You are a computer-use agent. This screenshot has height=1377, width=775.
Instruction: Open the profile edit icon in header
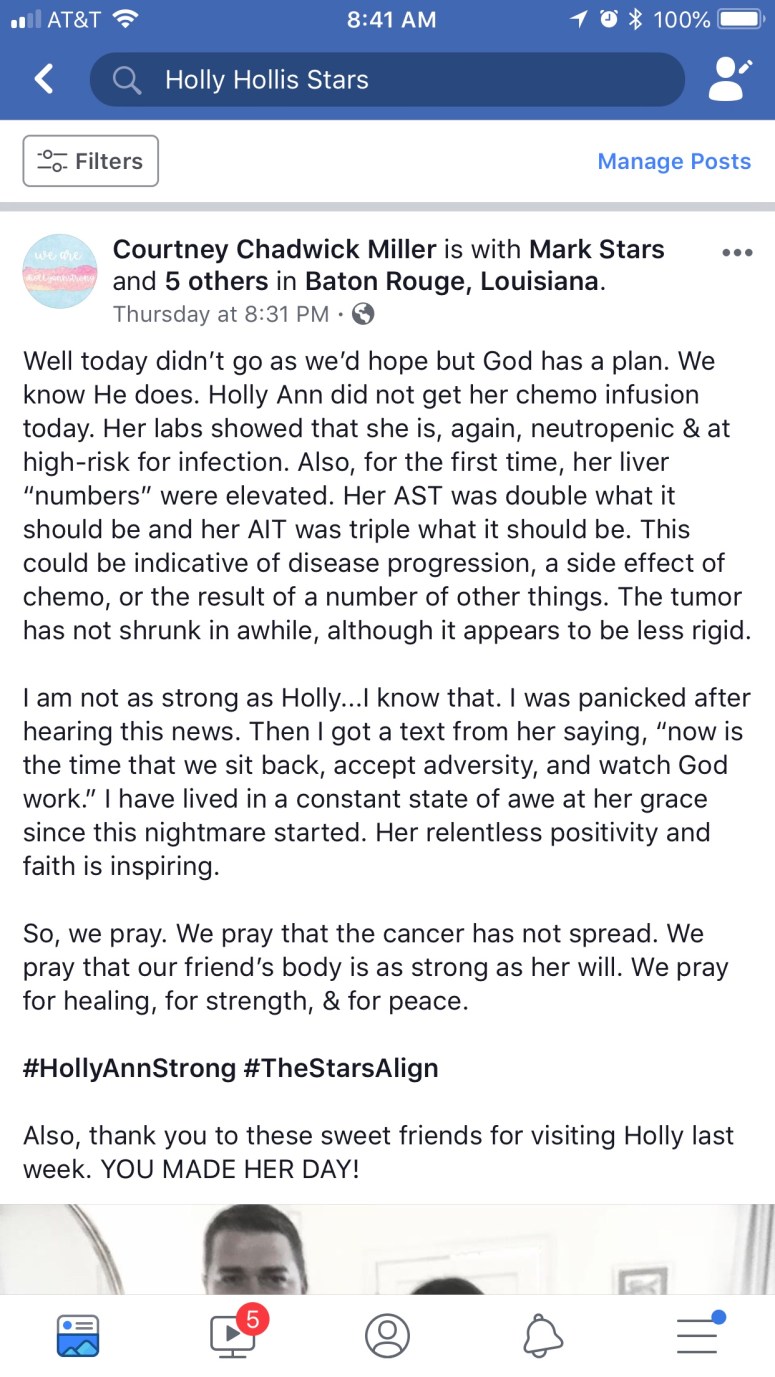point(728,80)
